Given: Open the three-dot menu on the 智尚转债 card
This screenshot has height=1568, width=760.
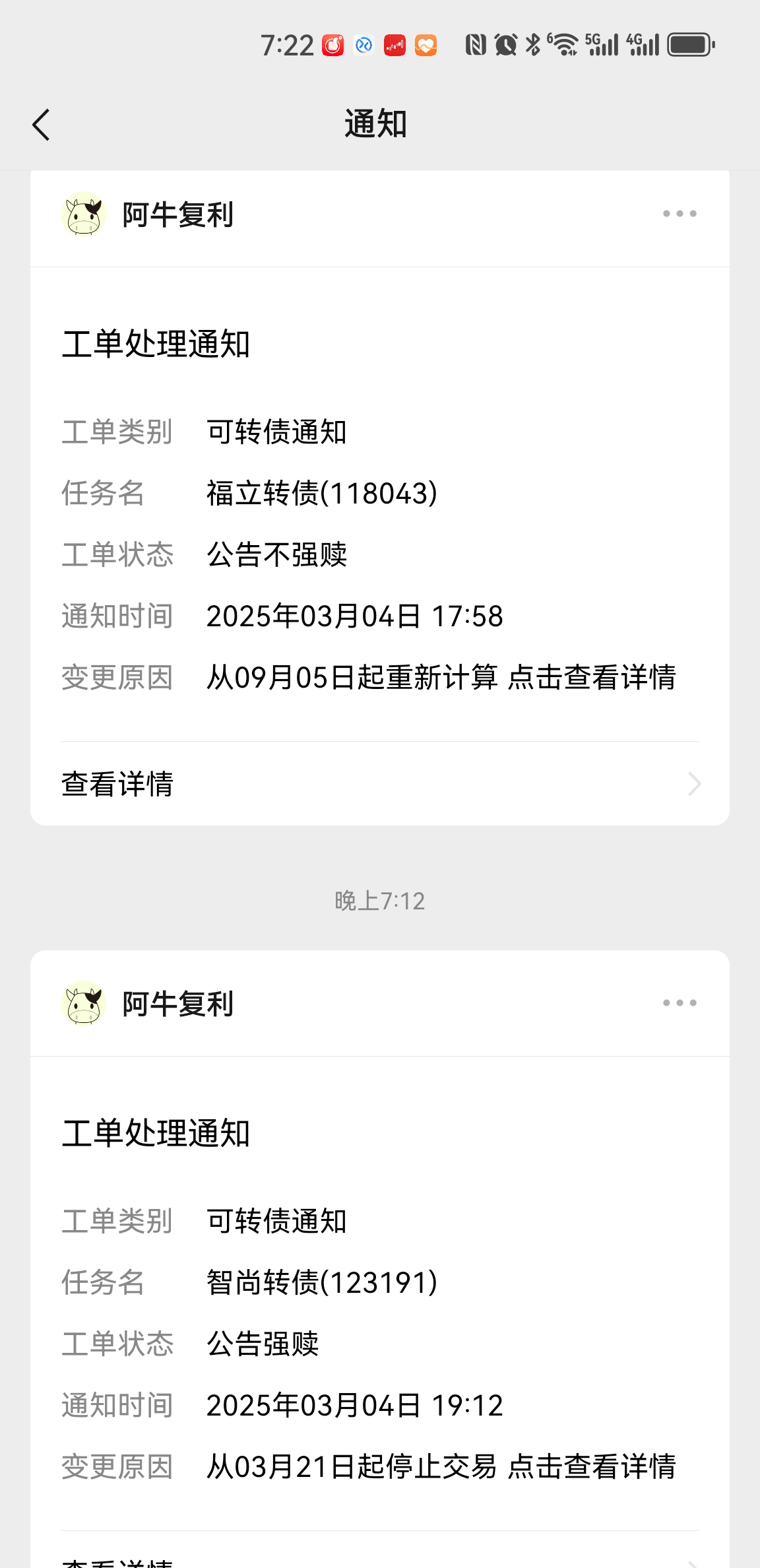Looking at the screenshot, I should (680, 1003).
